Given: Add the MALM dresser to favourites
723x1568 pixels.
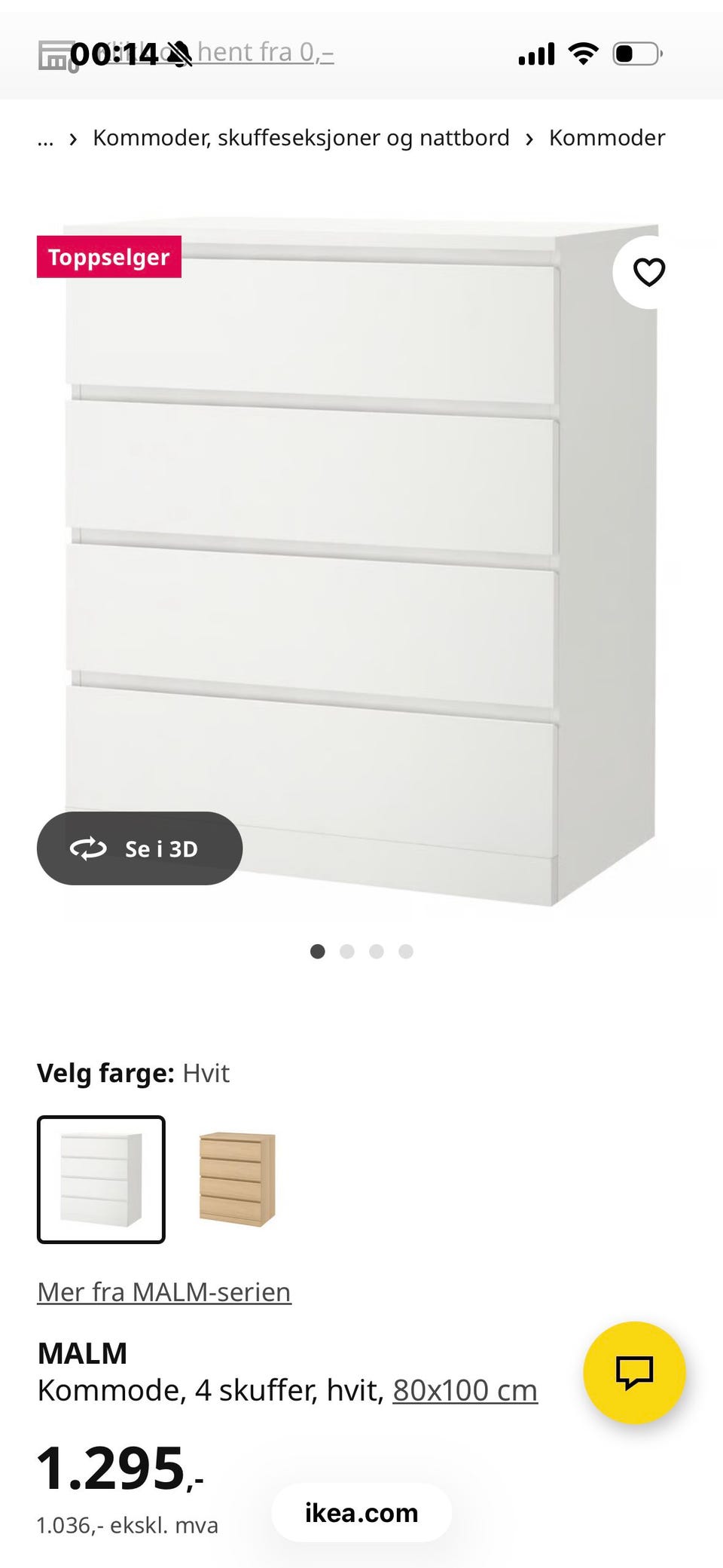Looking at the screenshot, I should pyautogui.click(x=648, y=272).
